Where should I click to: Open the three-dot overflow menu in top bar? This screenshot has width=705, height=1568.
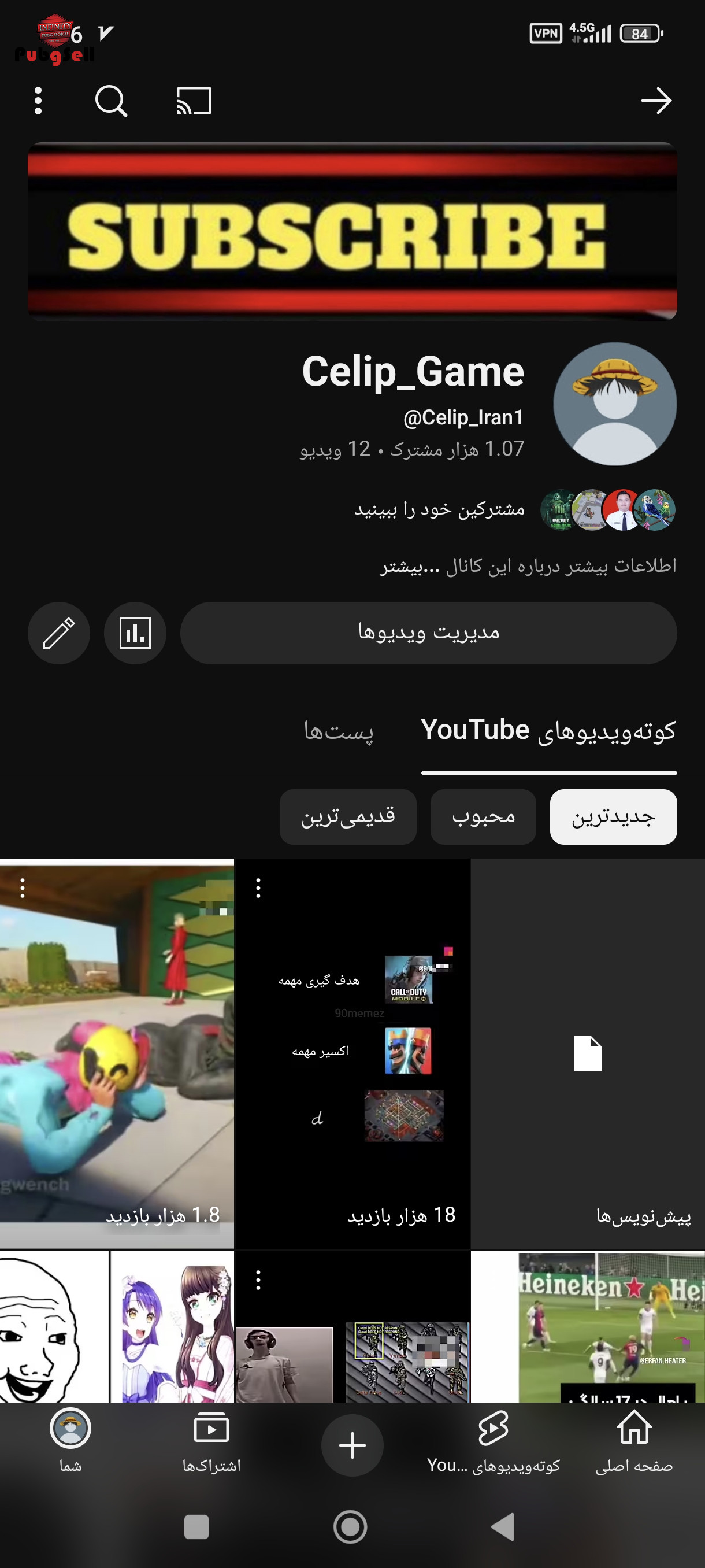point(38,101)
